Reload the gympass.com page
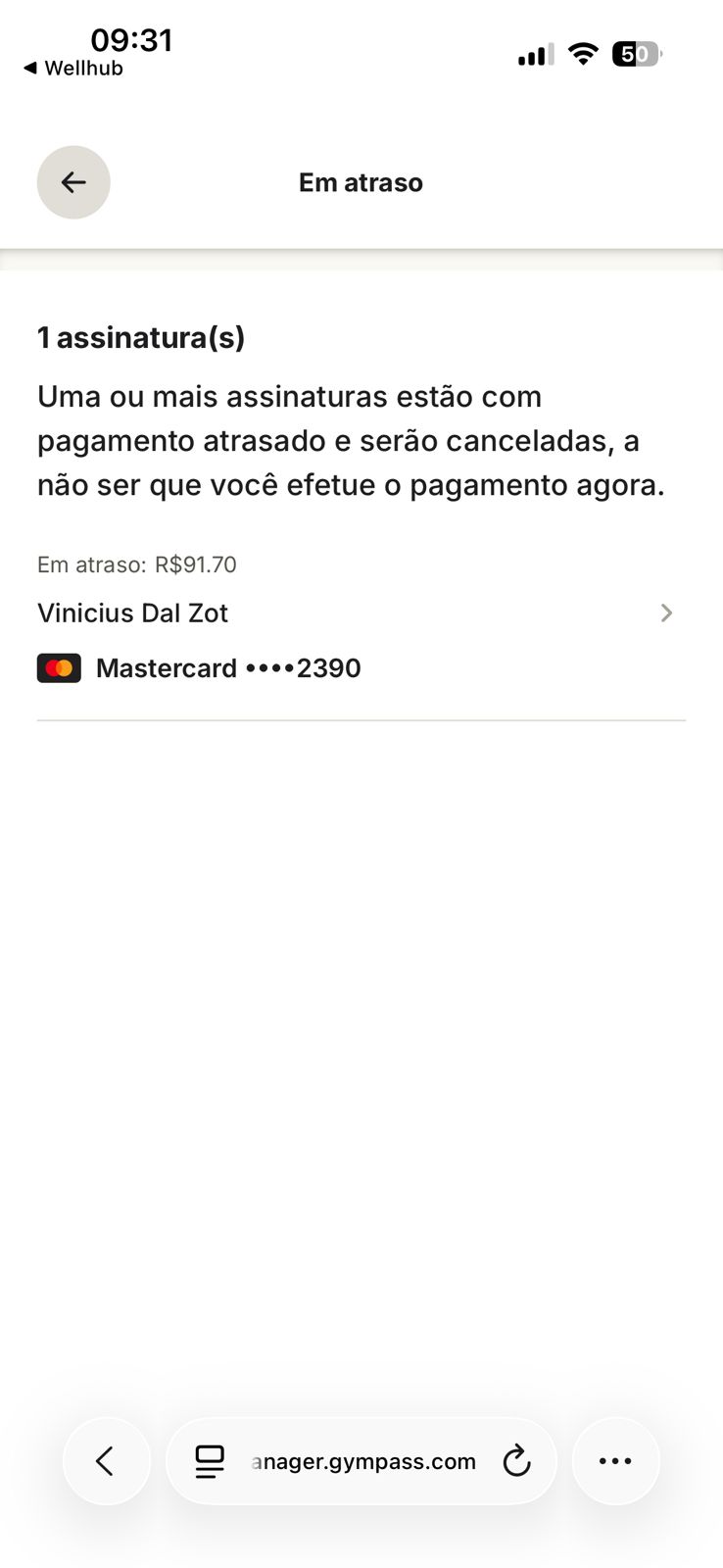Screen dimensions: 723x1568 (x=516, y=1462)
